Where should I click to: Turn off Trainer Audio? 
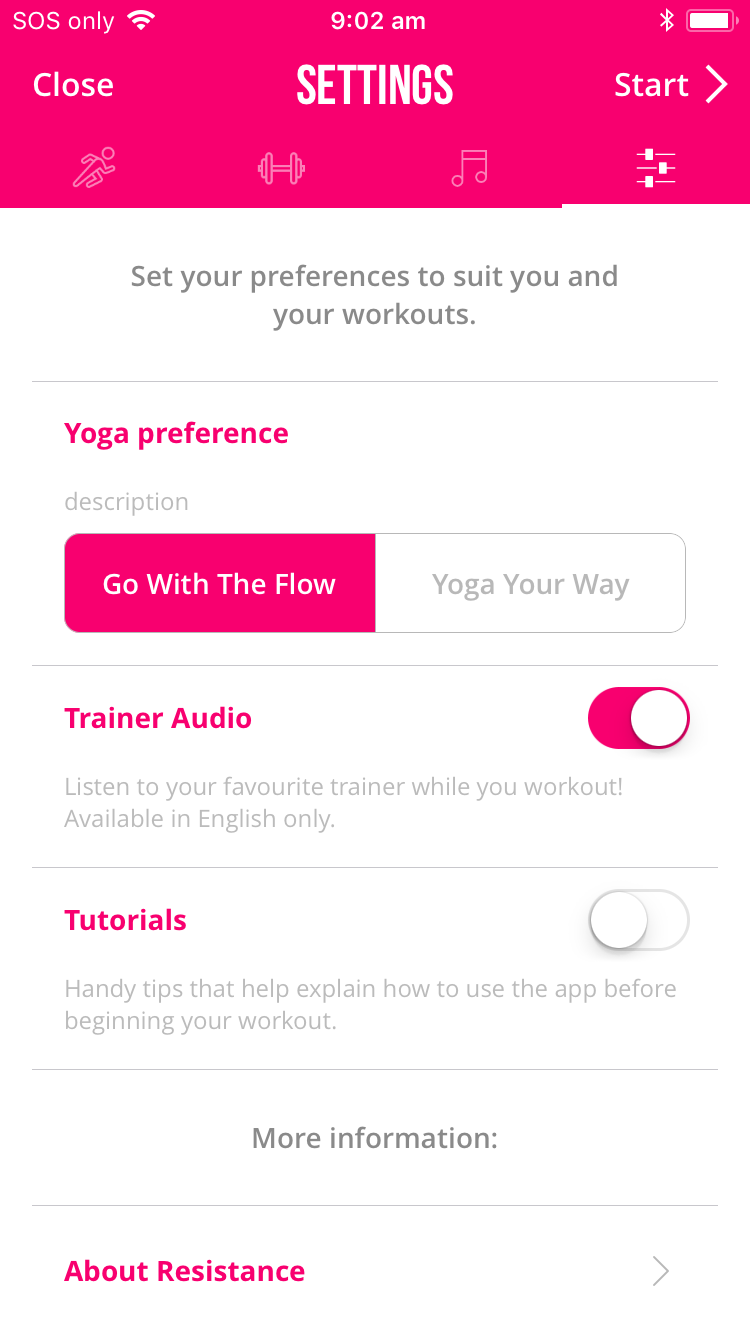tap(639, 718)
